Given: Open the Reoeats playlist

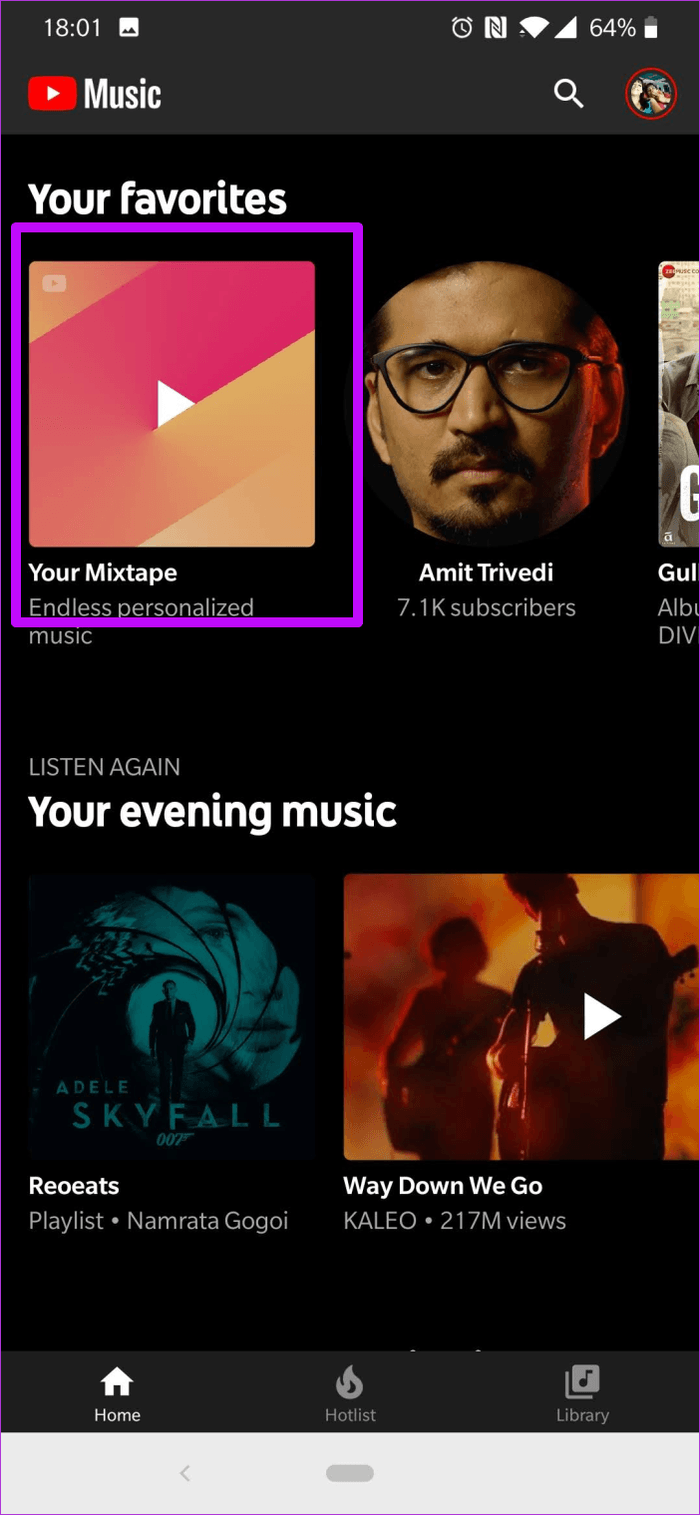Looking at the screenshot, I should pyautogui.click(x=172, y=1017).
